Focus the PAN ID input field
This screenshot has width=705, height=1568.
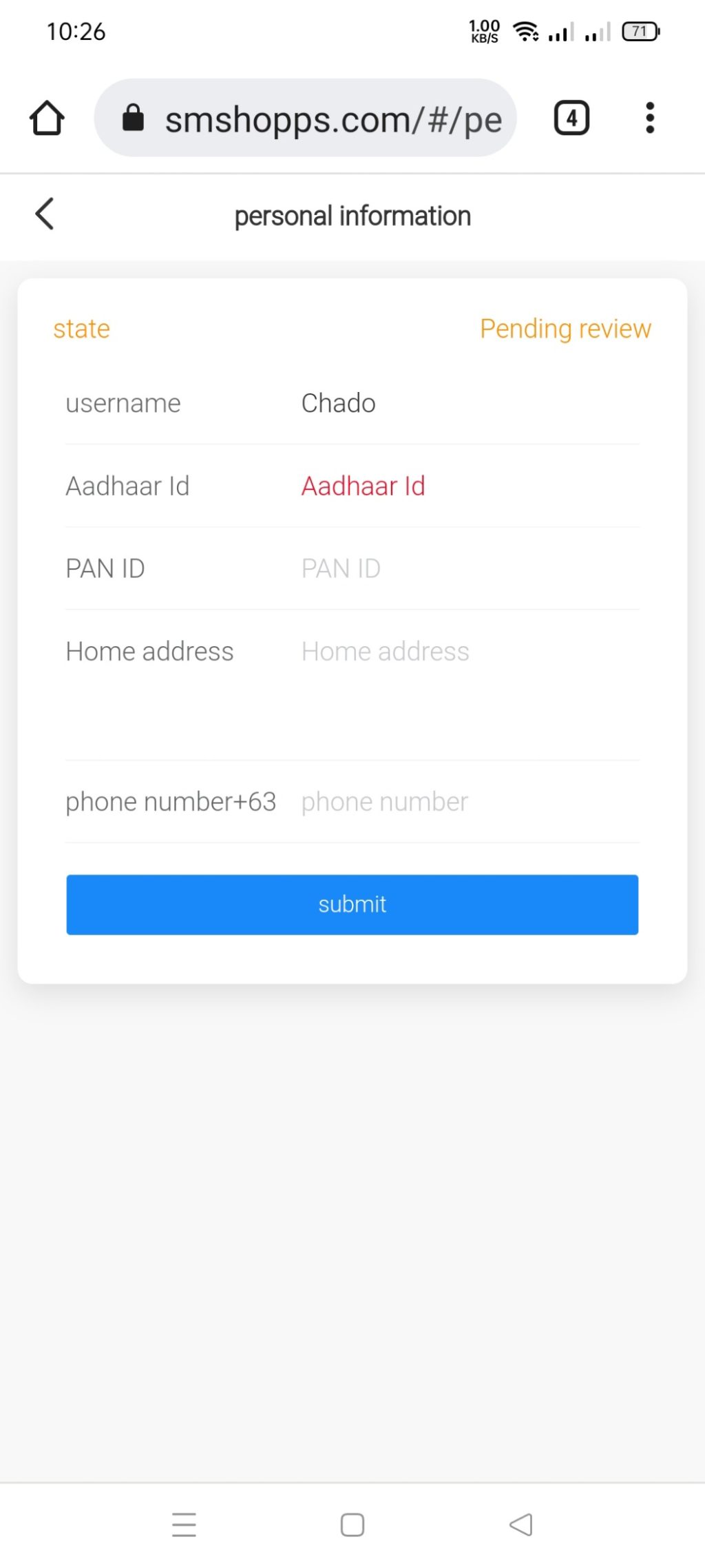468,569
